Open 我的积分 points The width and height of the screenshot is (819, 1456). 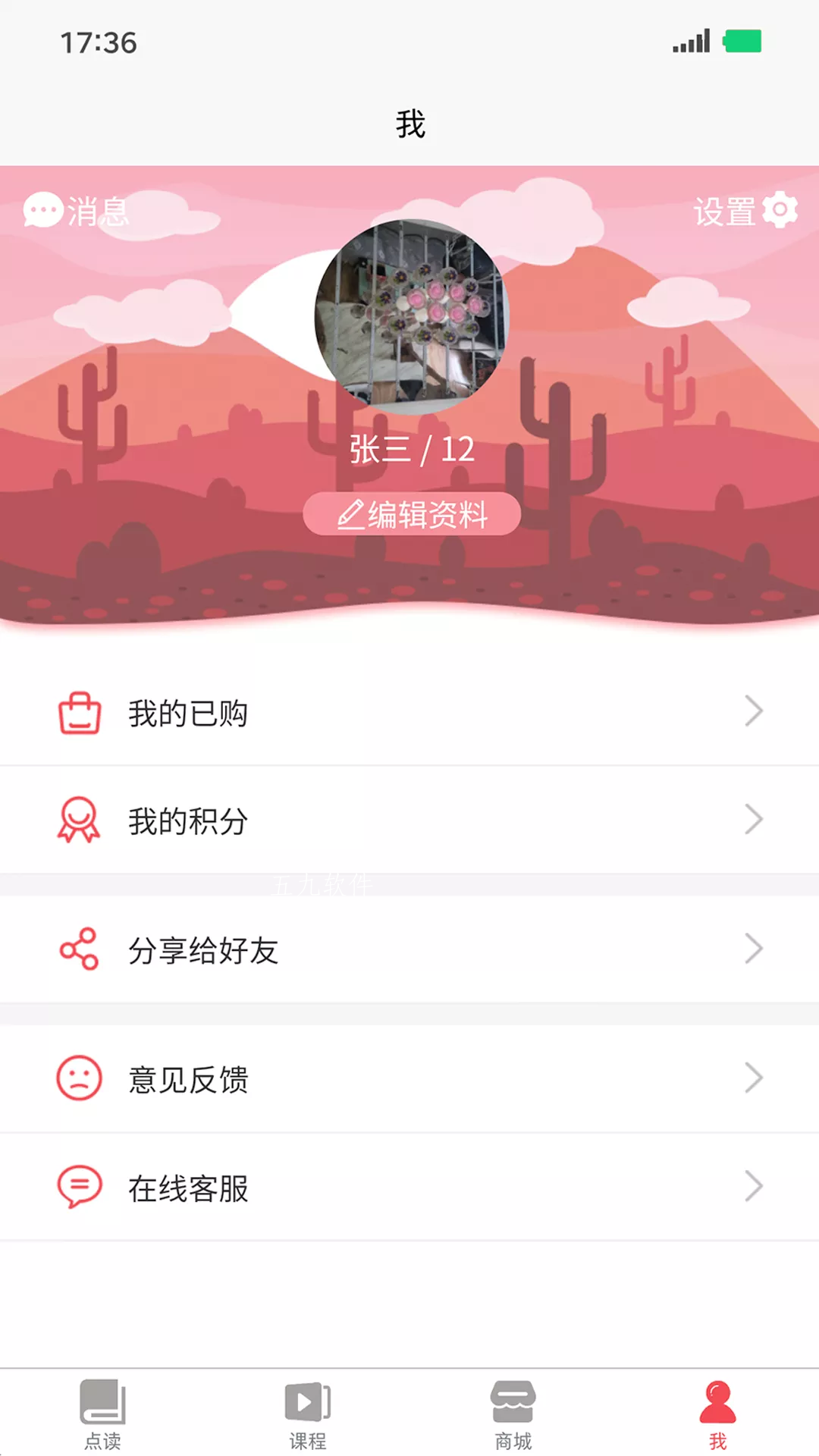pyautogui.click(x=409, y=820)
